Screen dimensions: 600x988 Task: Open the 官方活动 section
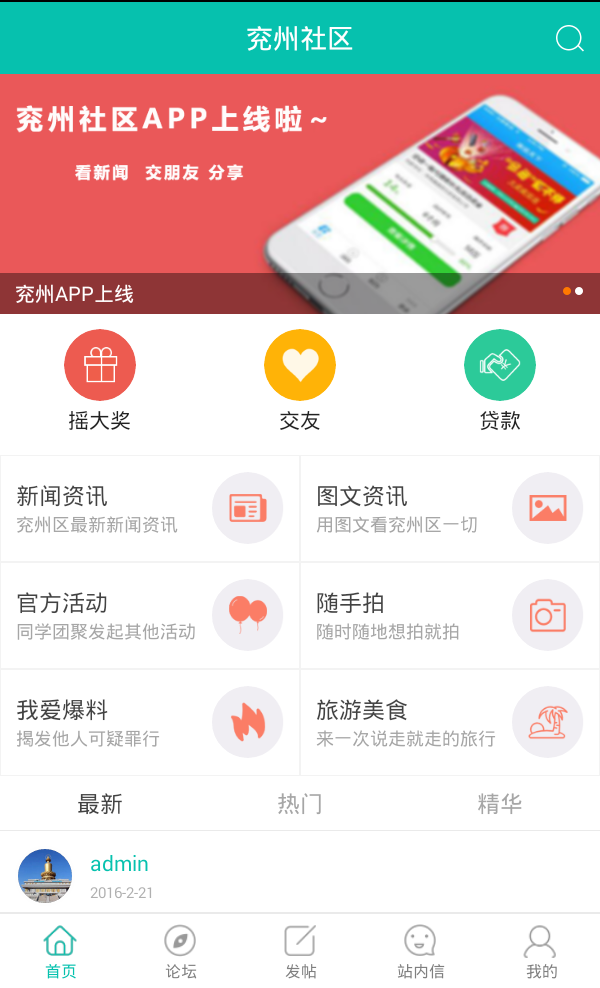click(150, 616)
